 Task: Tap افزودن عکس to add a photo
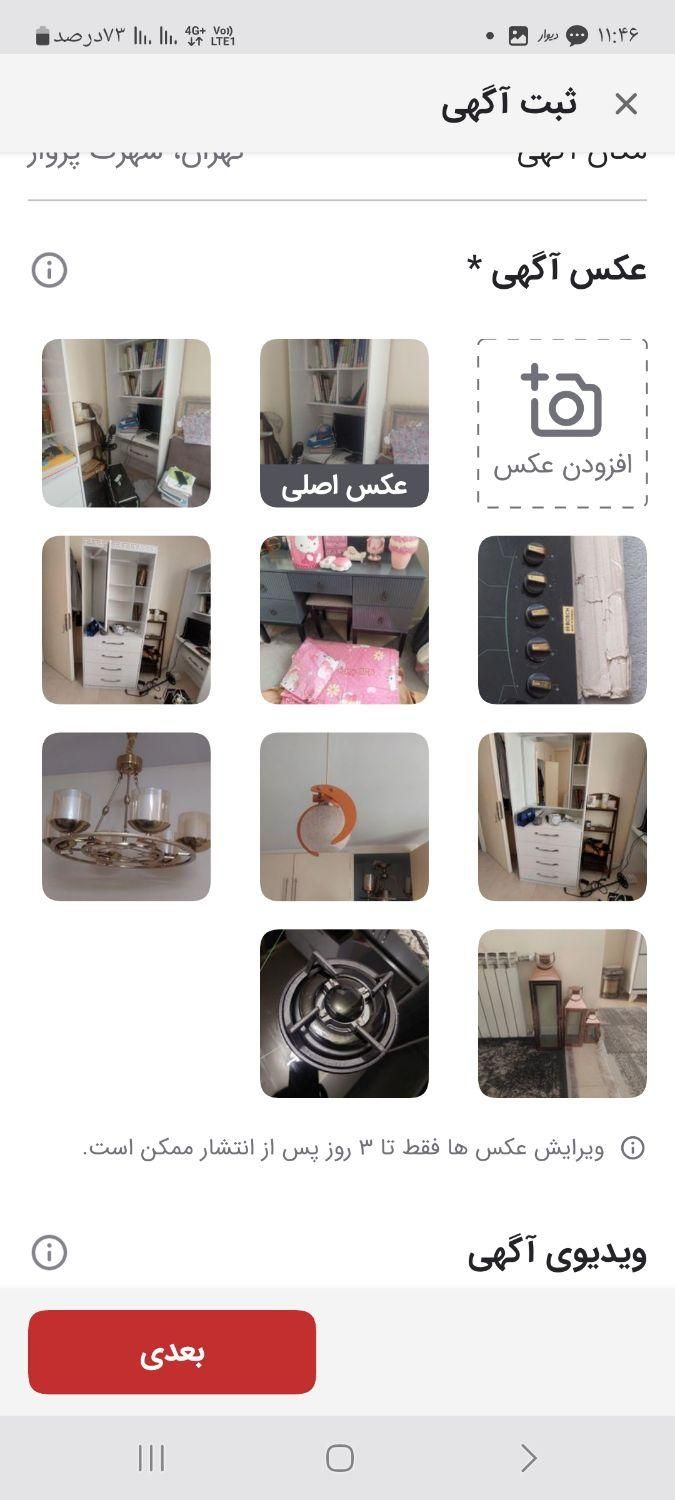(x=562, y=423)
